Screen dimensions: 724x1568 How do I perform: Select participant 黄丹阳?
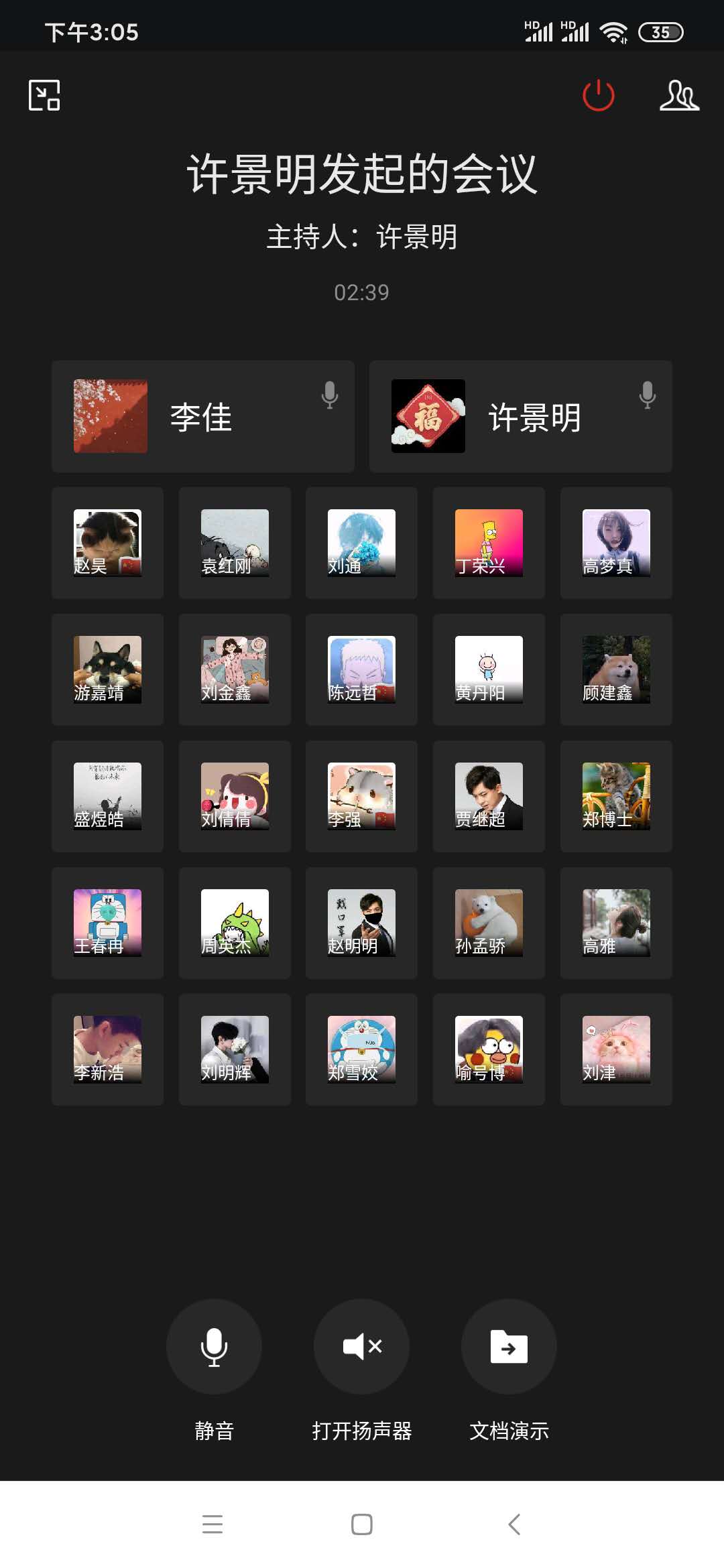coord(489,669)
